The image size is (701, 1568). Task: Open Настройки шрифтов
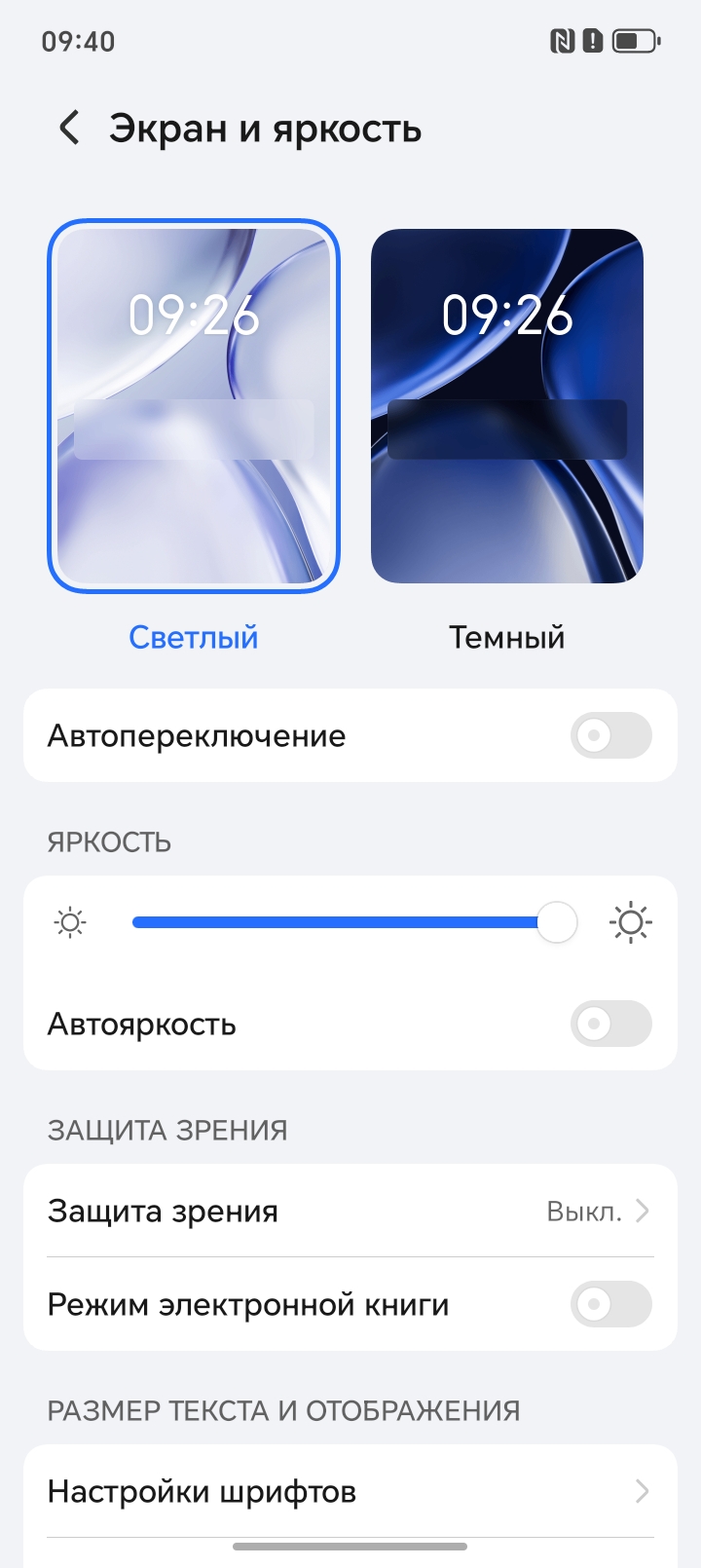click(x=350, y=1491)
